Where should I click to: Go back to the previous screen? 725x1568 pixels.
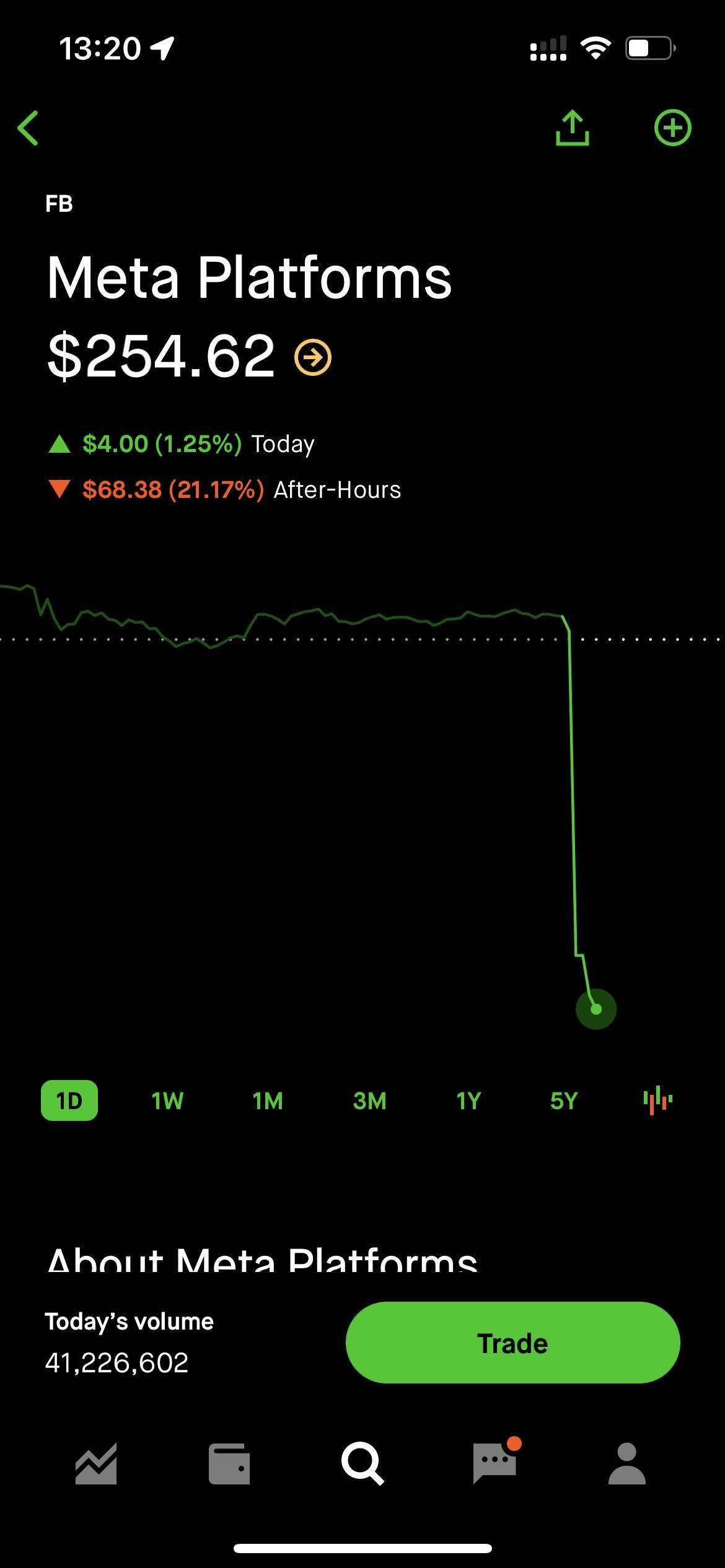[x=29, y=127]
